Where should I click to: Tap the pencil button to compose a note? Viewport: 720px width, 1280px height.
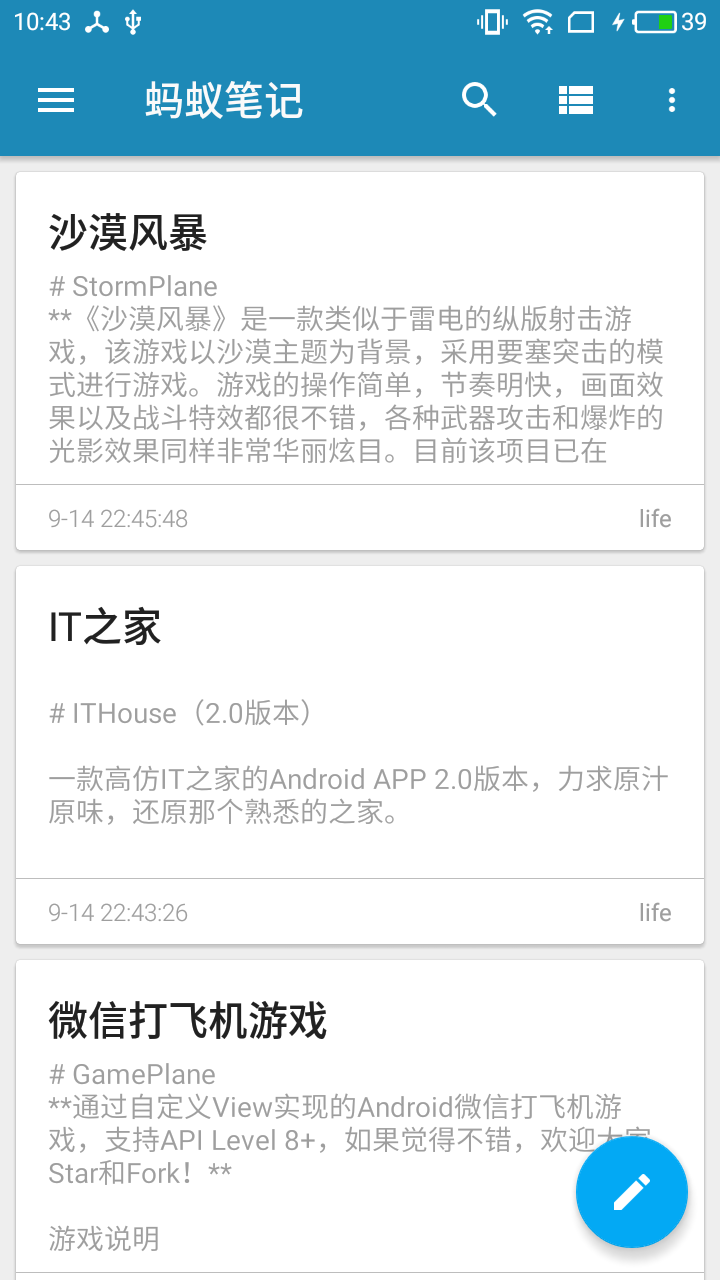(631, 1192)
